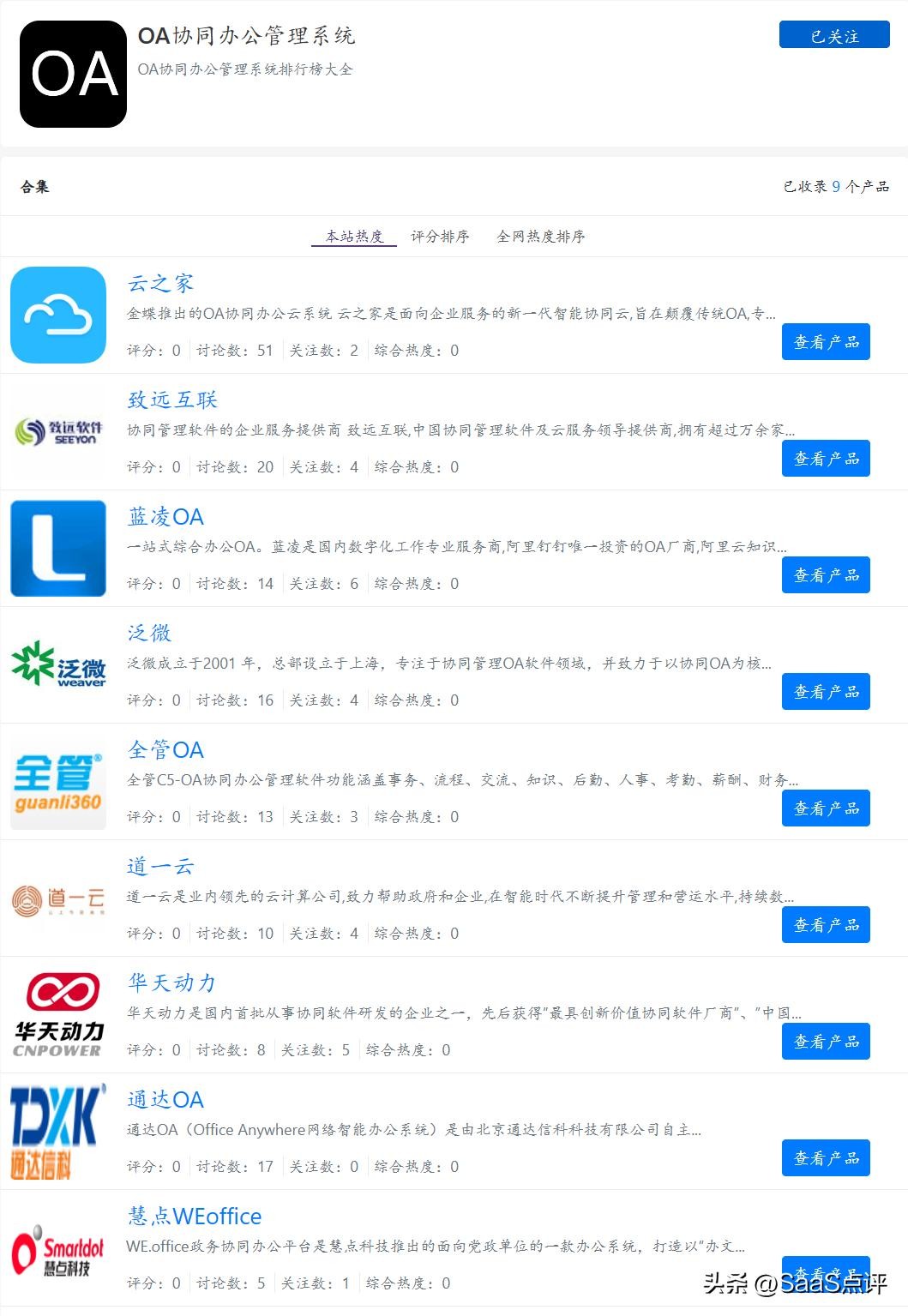Tap 查看产品 for 云之家
The width and height of the screenshot is (908, 1316).
click(x=826, y=342)
